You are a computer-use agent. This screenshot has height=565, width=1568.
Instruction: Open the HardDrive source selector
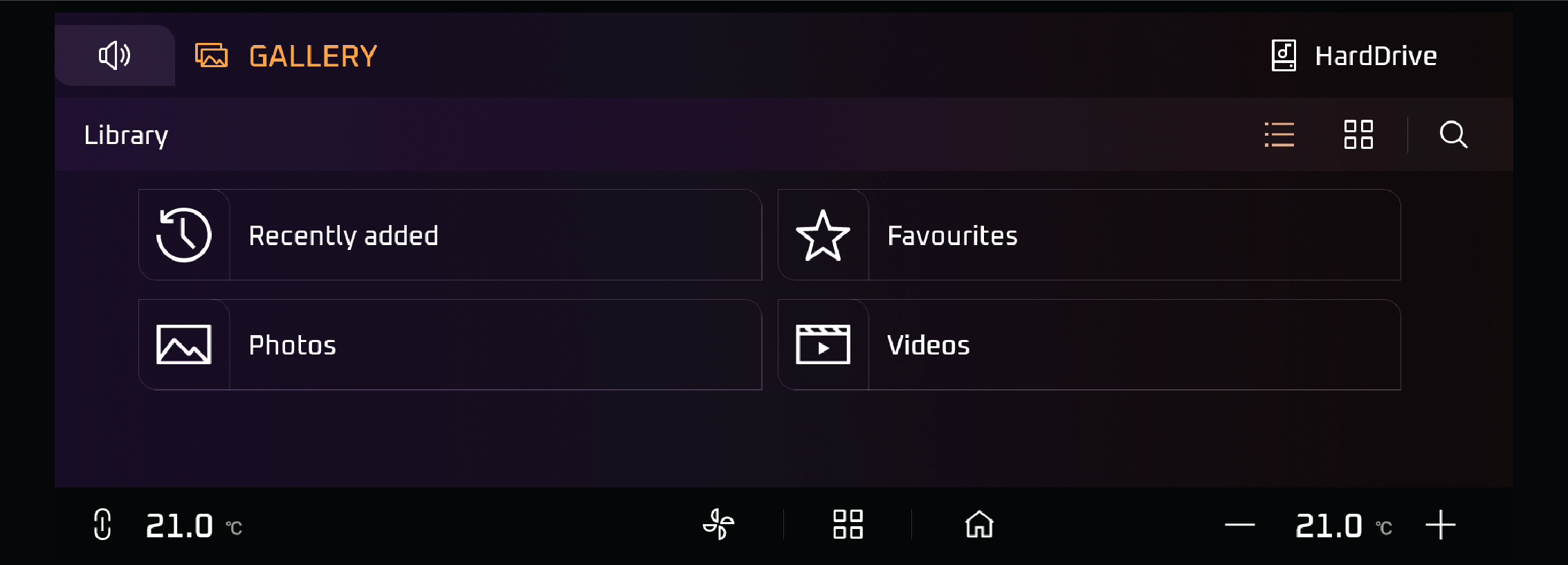click(x=1353, y=55)
